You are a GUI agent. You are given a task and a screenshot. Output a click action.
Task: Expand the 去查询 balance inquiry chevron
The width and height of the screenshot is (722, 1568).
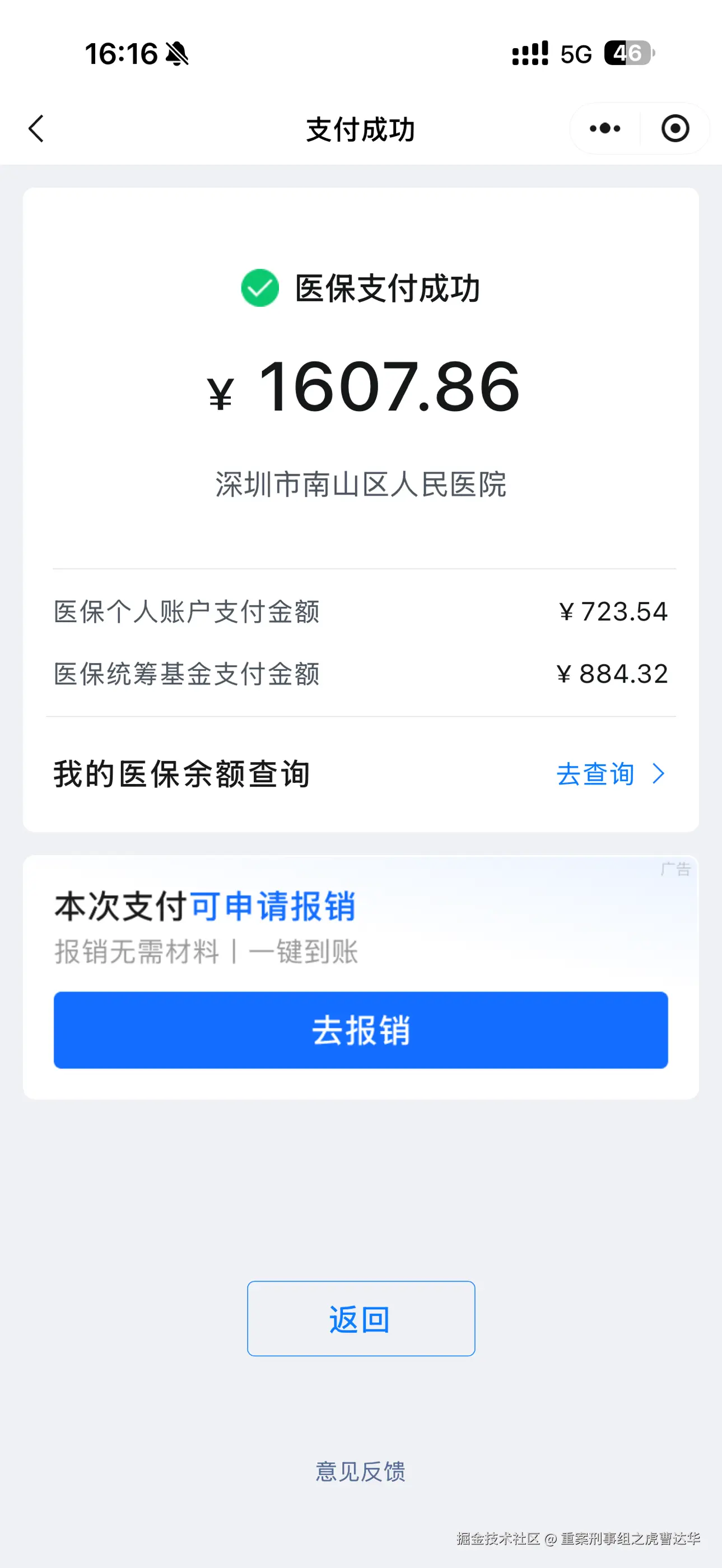659,774
